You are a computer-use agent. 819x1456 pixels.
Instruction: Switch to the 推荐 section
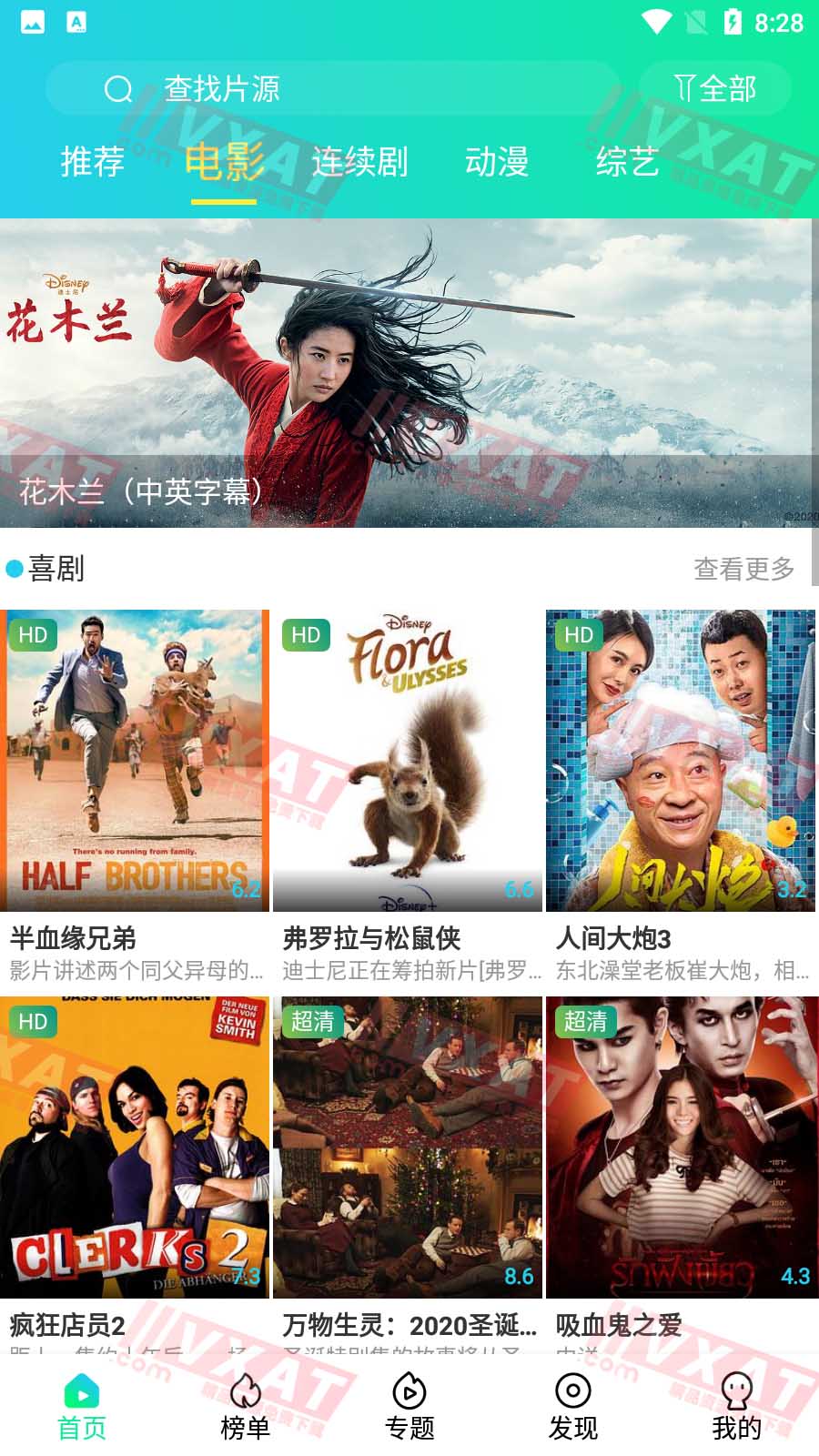tap(91, 164)
